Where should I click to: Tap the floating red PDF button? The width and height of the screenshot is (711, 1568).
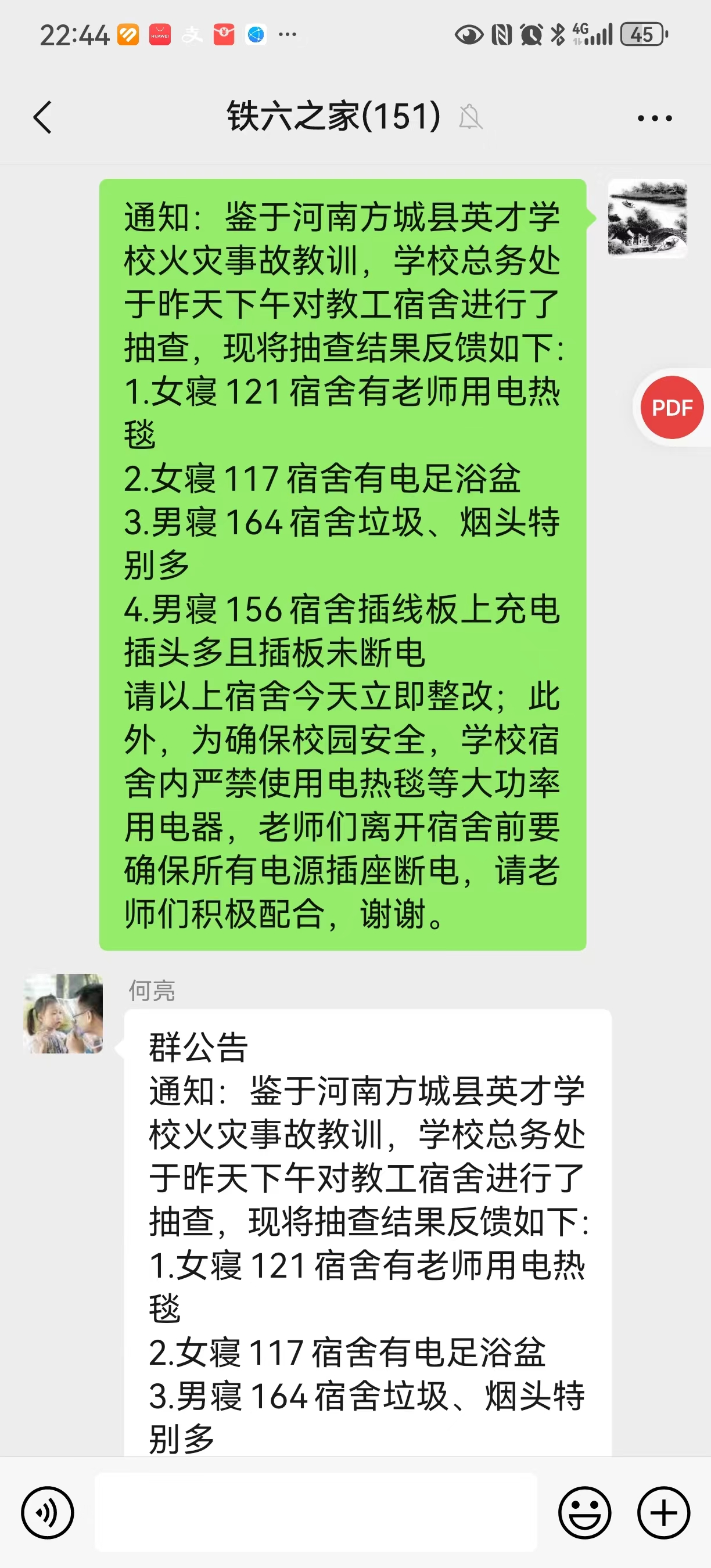672,407
